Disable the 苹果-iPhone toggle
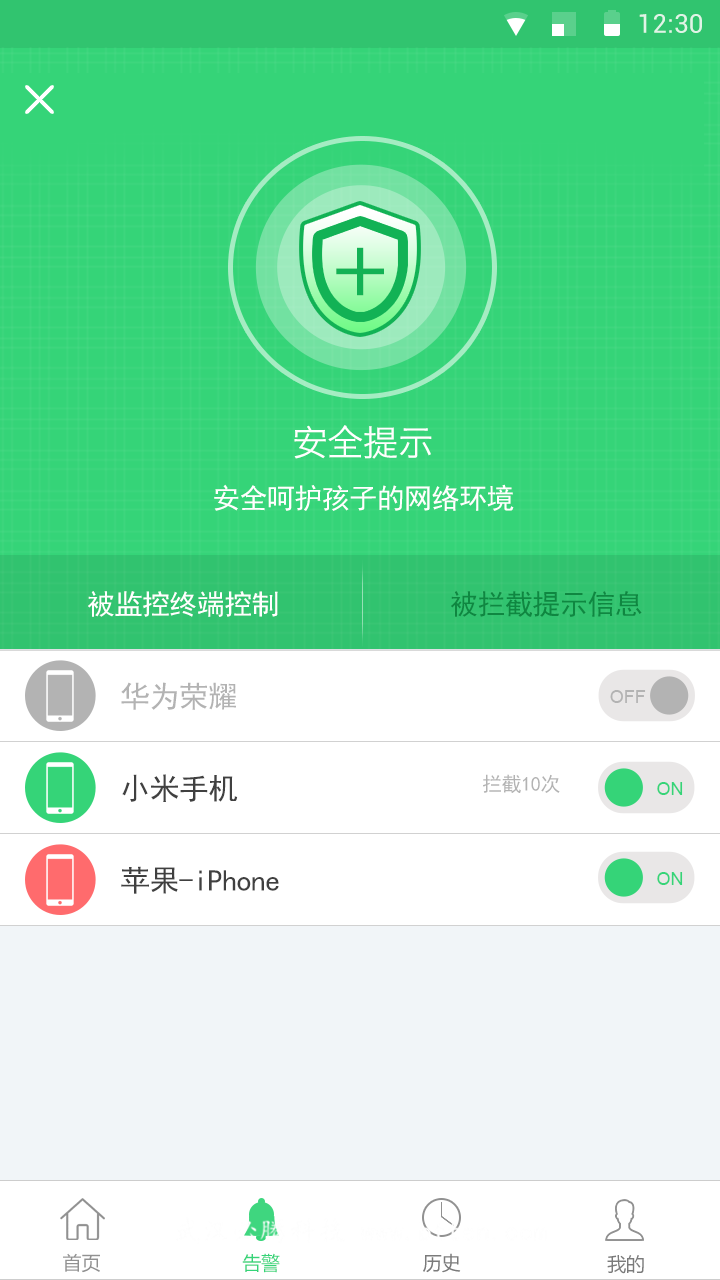Screen dimensions: 720x1280 click(x=646, y=878)
